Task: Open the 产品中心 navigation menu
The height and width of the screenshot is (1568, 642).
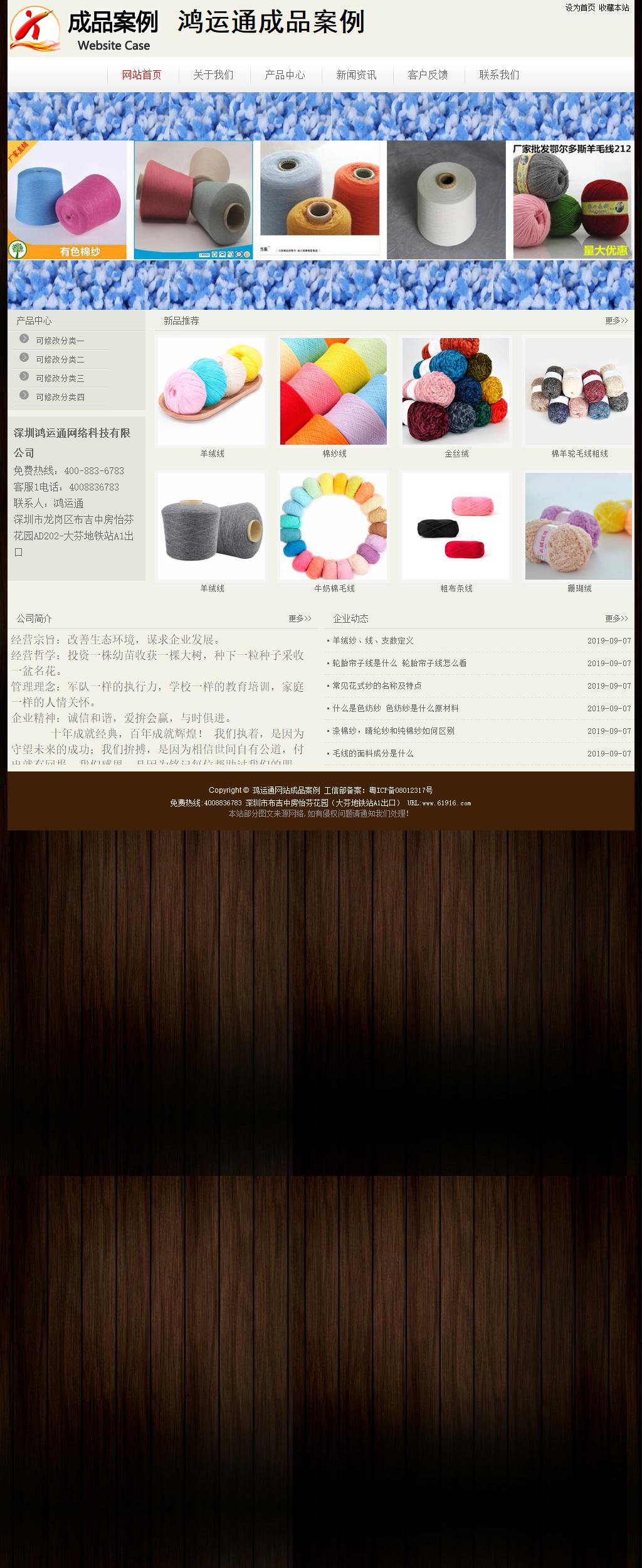Action: click(x=286, y=74)
